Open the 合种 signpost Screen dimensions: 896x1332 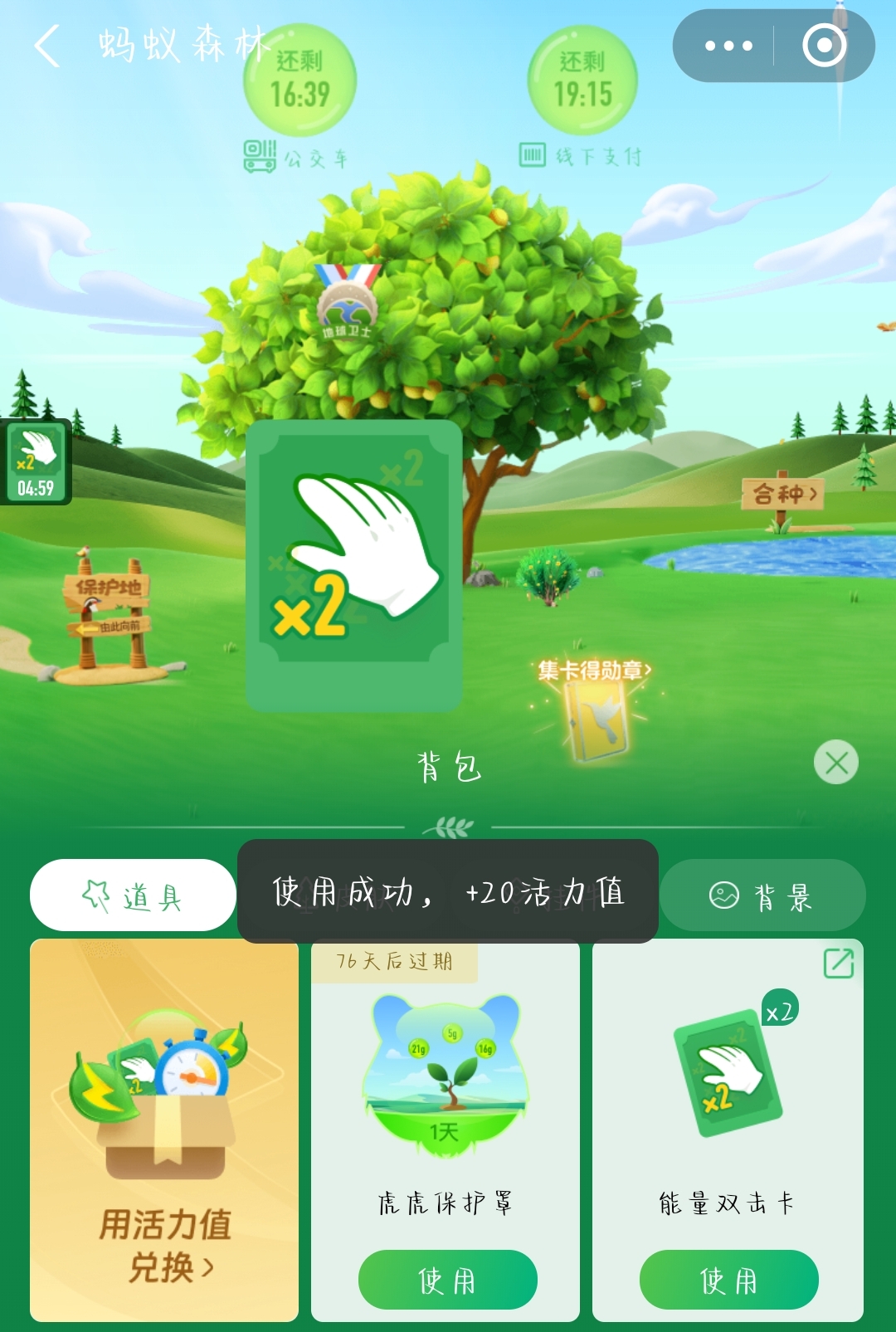tap(782, 495)
